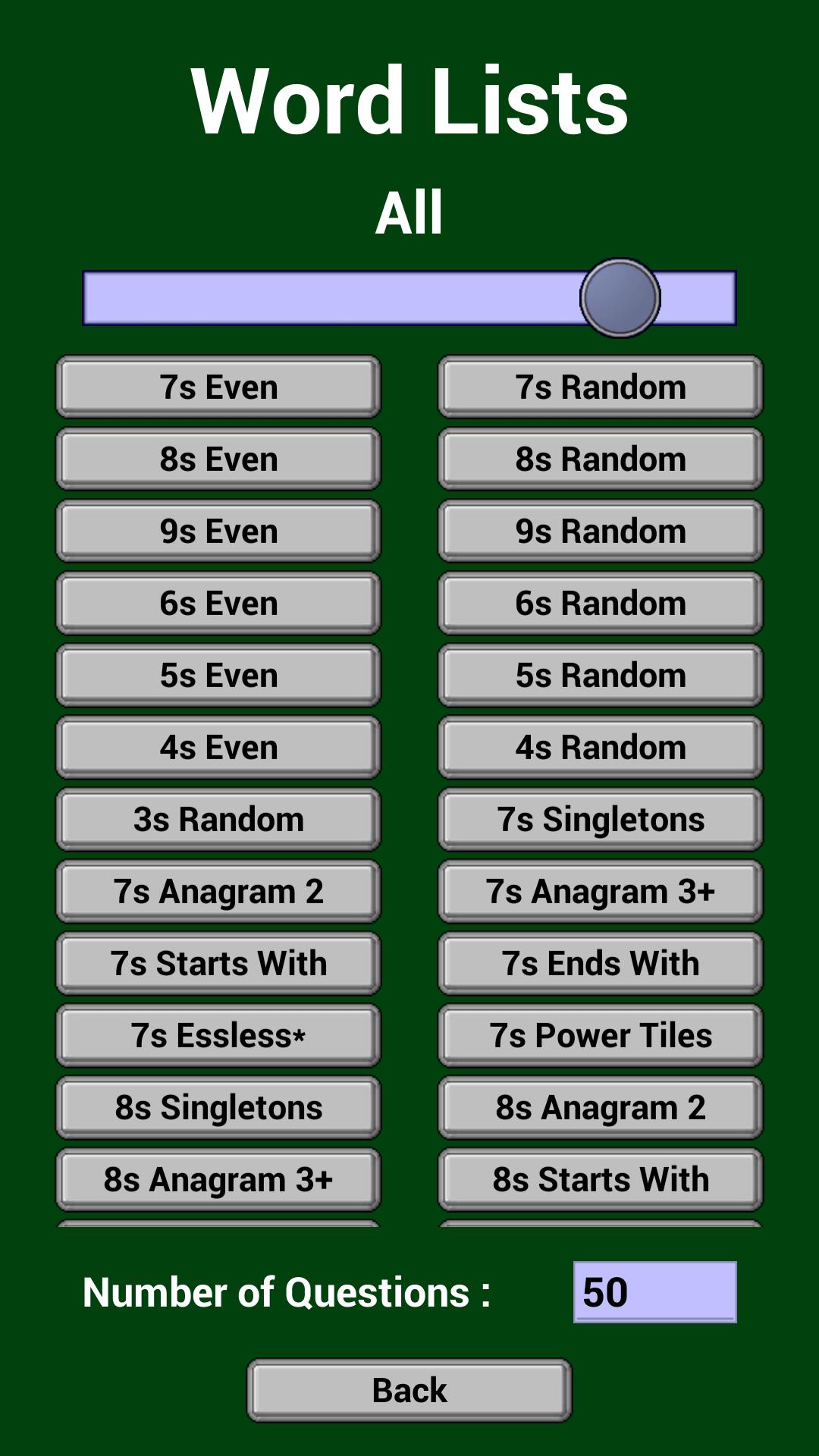Edit the Number of Questions field
The width and height of the screenshot is (819, 1456).
pyautogui.click(x=654, y=1292)
